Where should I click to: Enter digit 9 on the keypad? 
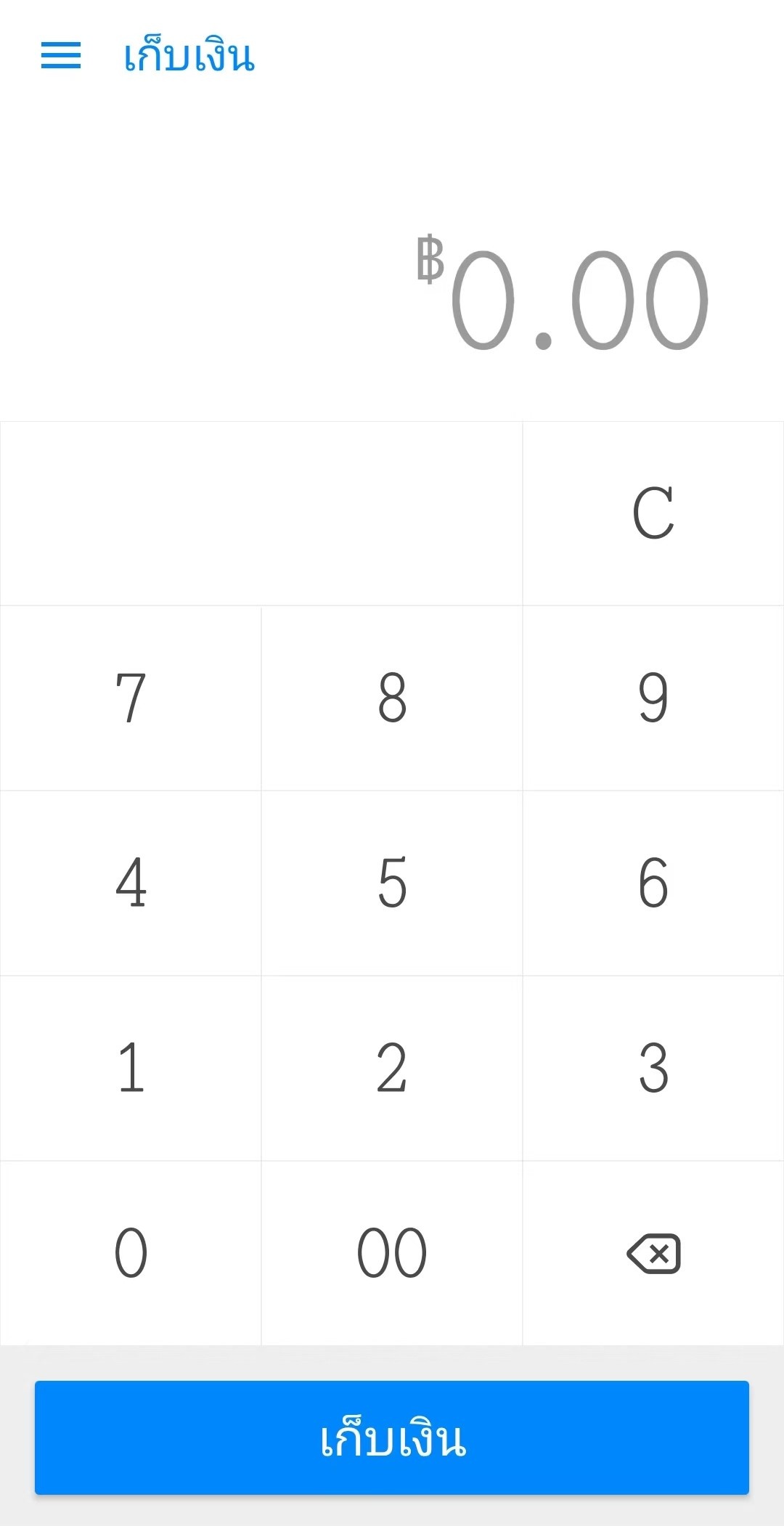pyautogui.click(x=653, y=698)
